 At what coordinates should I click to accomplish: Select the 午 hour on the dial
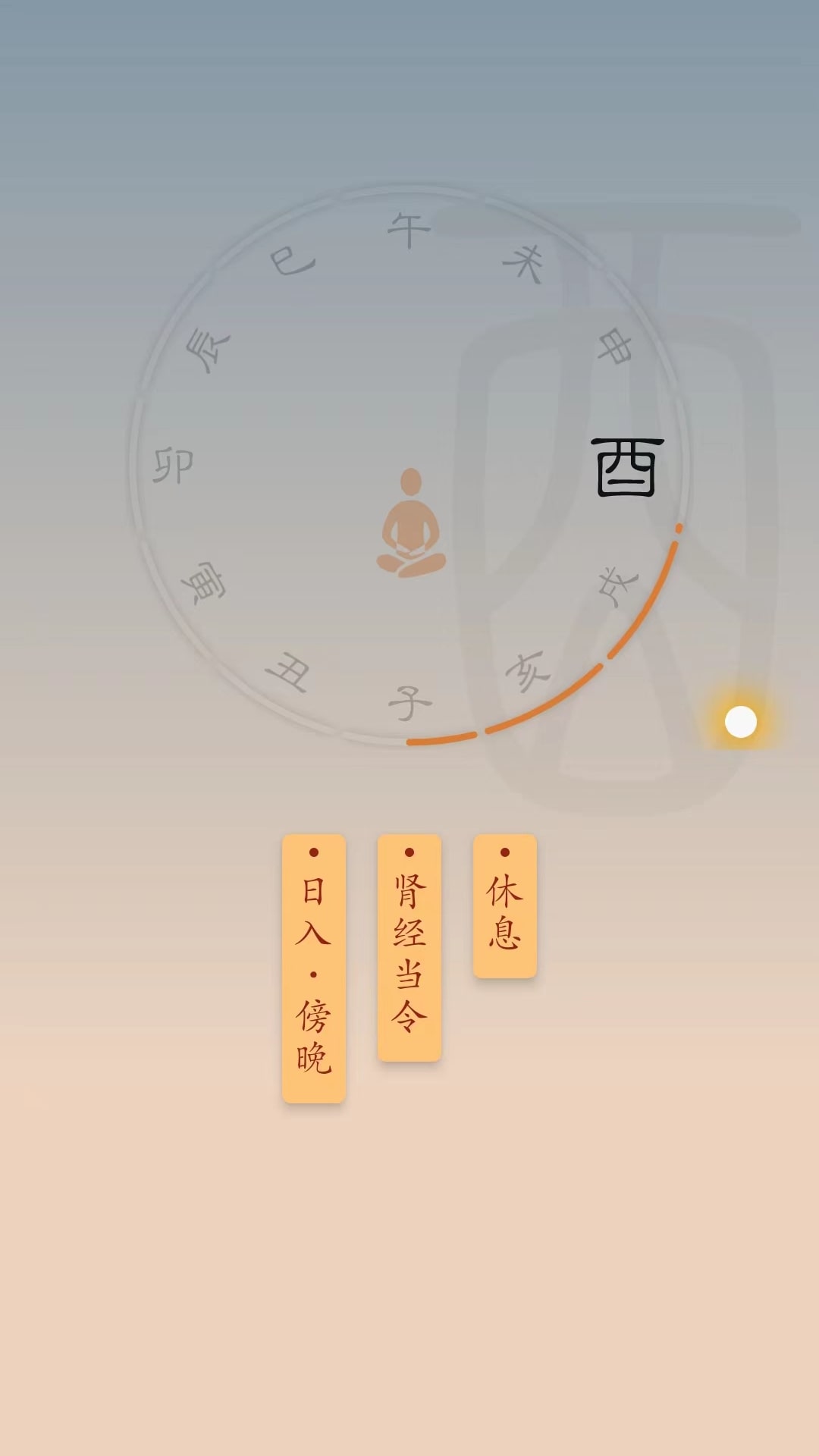point(409,230)
